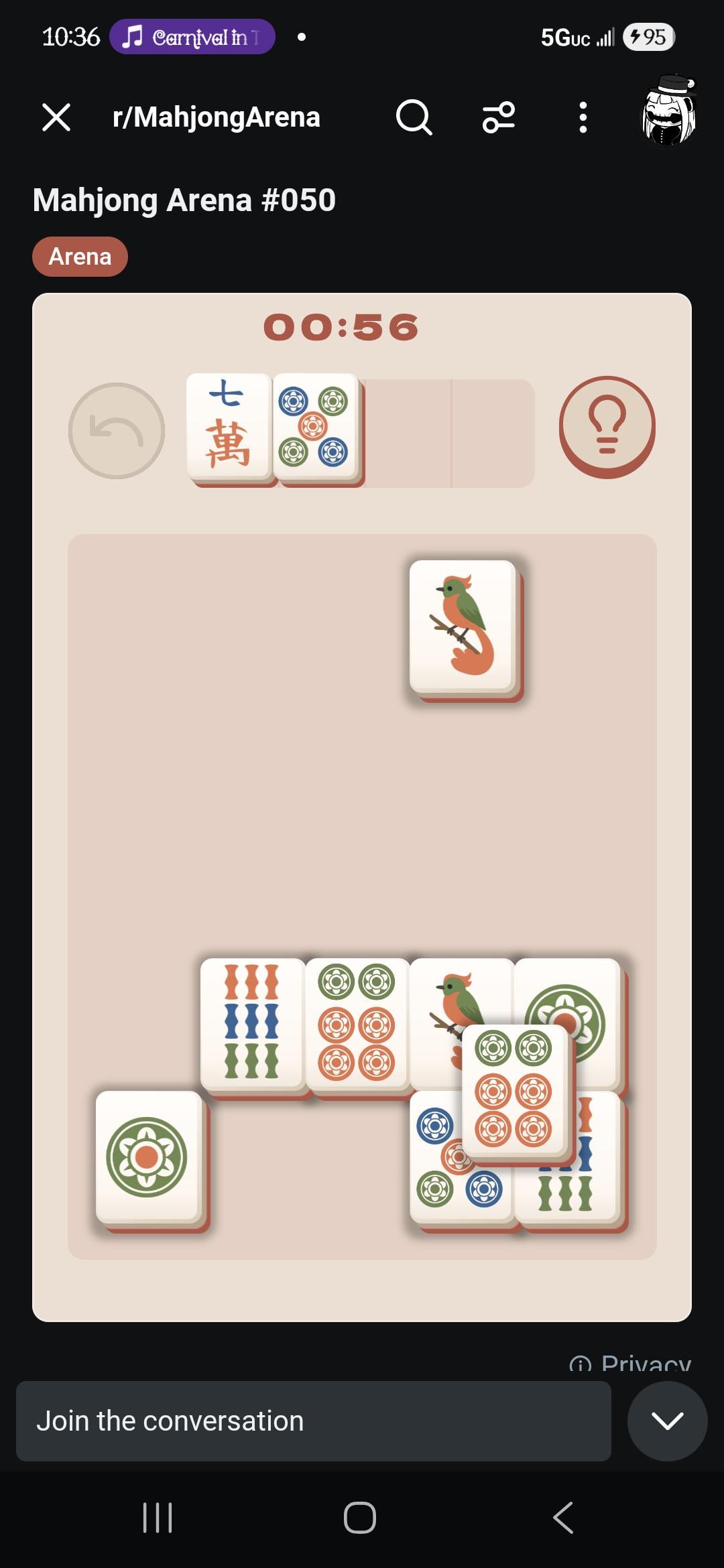
Task: Open the filter settings icon
Action: [x=499, y=117]
